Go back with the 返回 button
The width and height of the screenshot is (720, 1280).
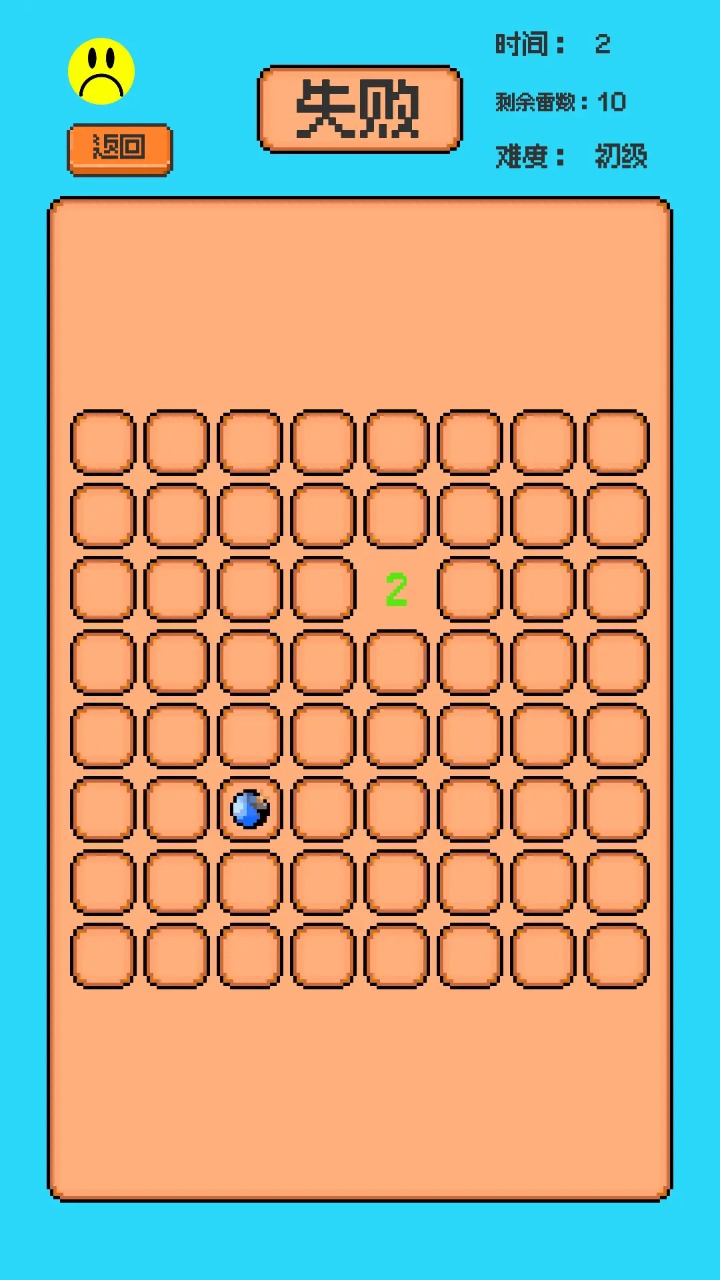119,149
